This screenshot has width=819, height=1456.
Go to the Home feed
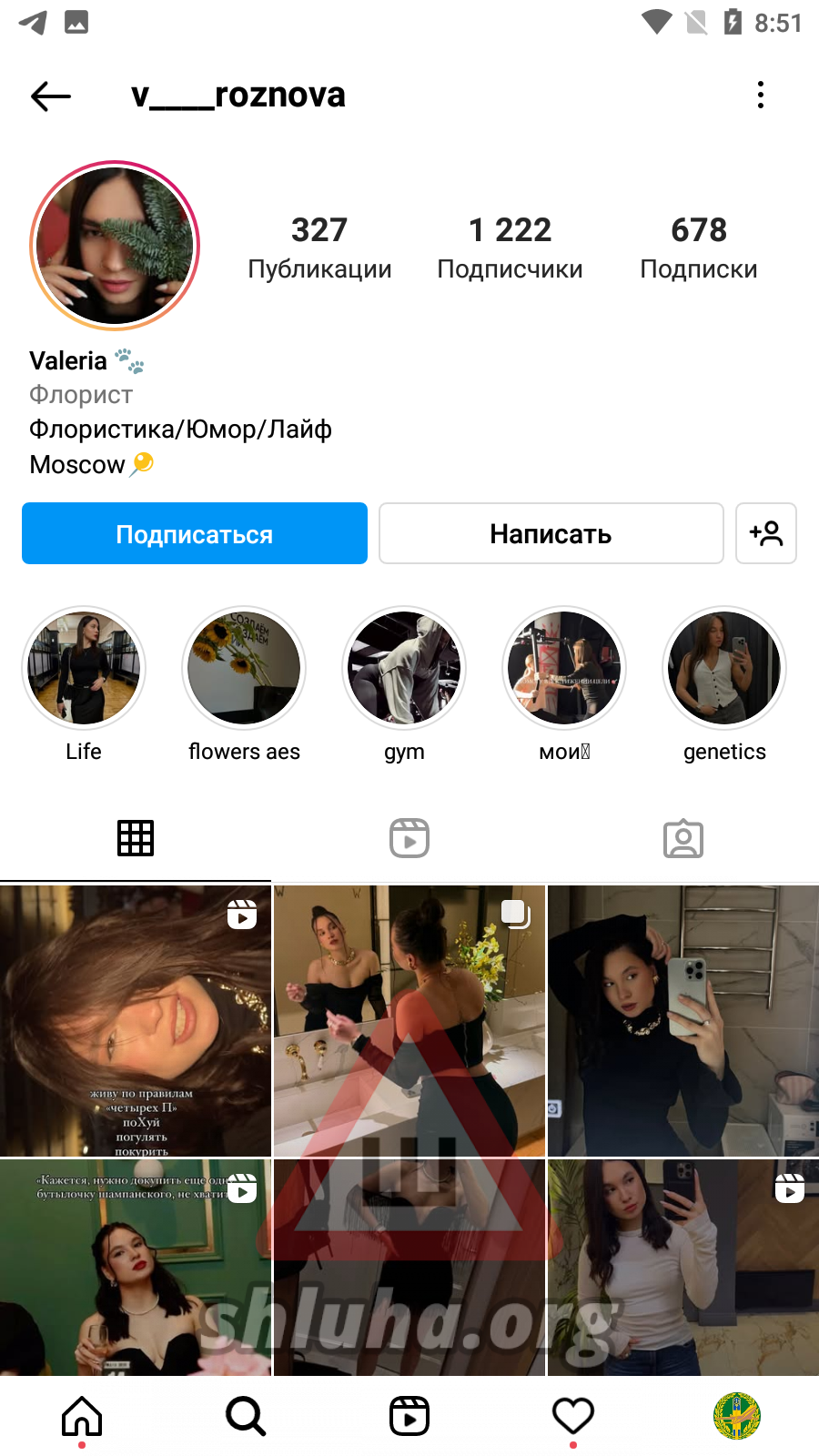(x=82, y=1416)
